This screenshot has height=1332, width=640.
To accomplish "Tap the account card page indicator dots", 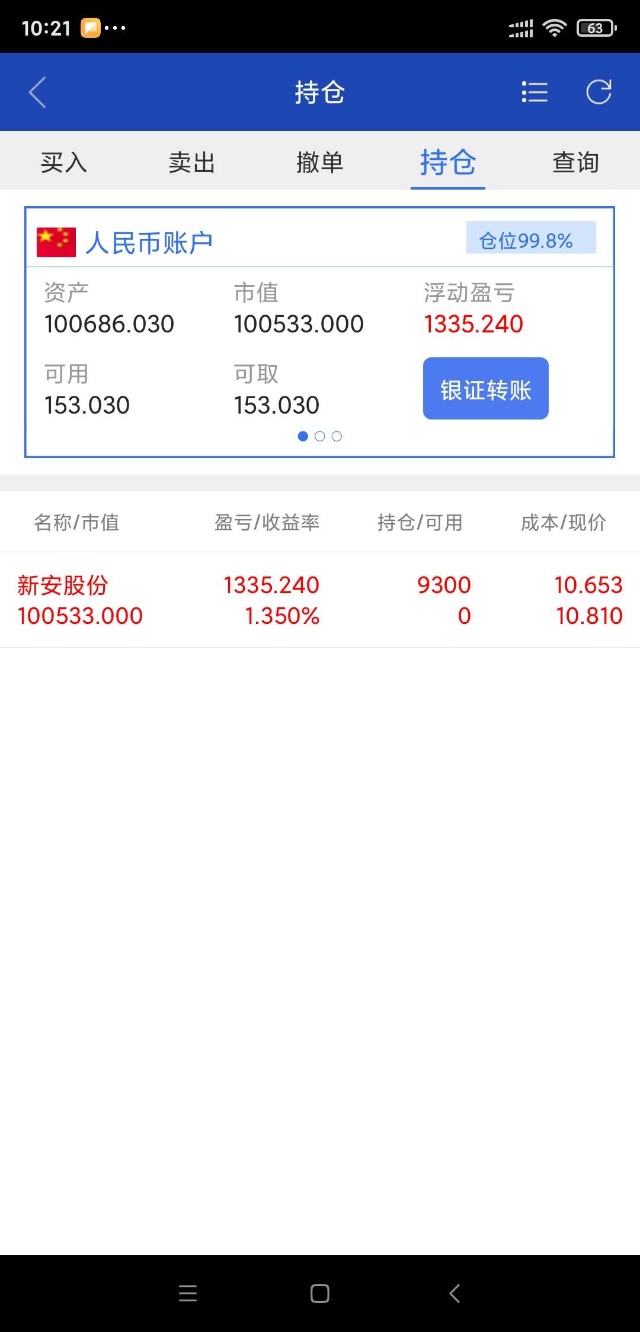I will (320, 436).
